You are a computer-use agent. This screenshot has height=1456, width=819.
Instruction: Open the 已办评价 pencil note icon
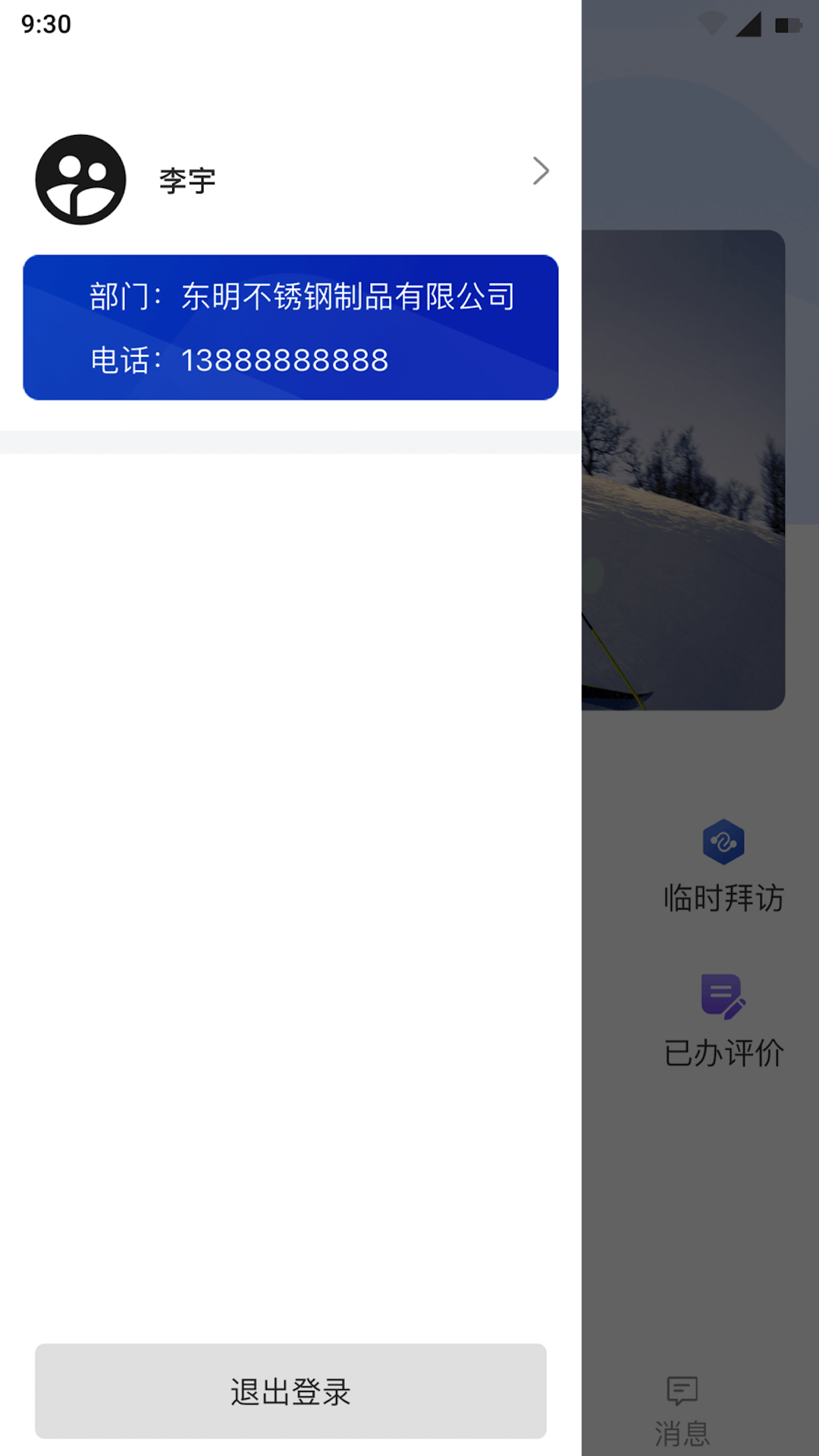[723, 993]
